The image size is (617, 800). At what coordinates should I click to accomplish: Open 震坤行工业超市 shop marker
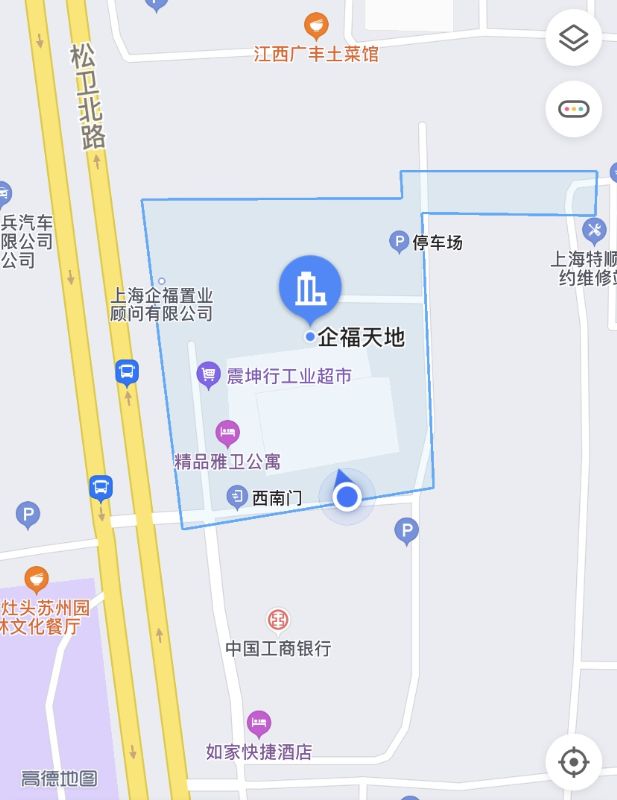point(208,375)
